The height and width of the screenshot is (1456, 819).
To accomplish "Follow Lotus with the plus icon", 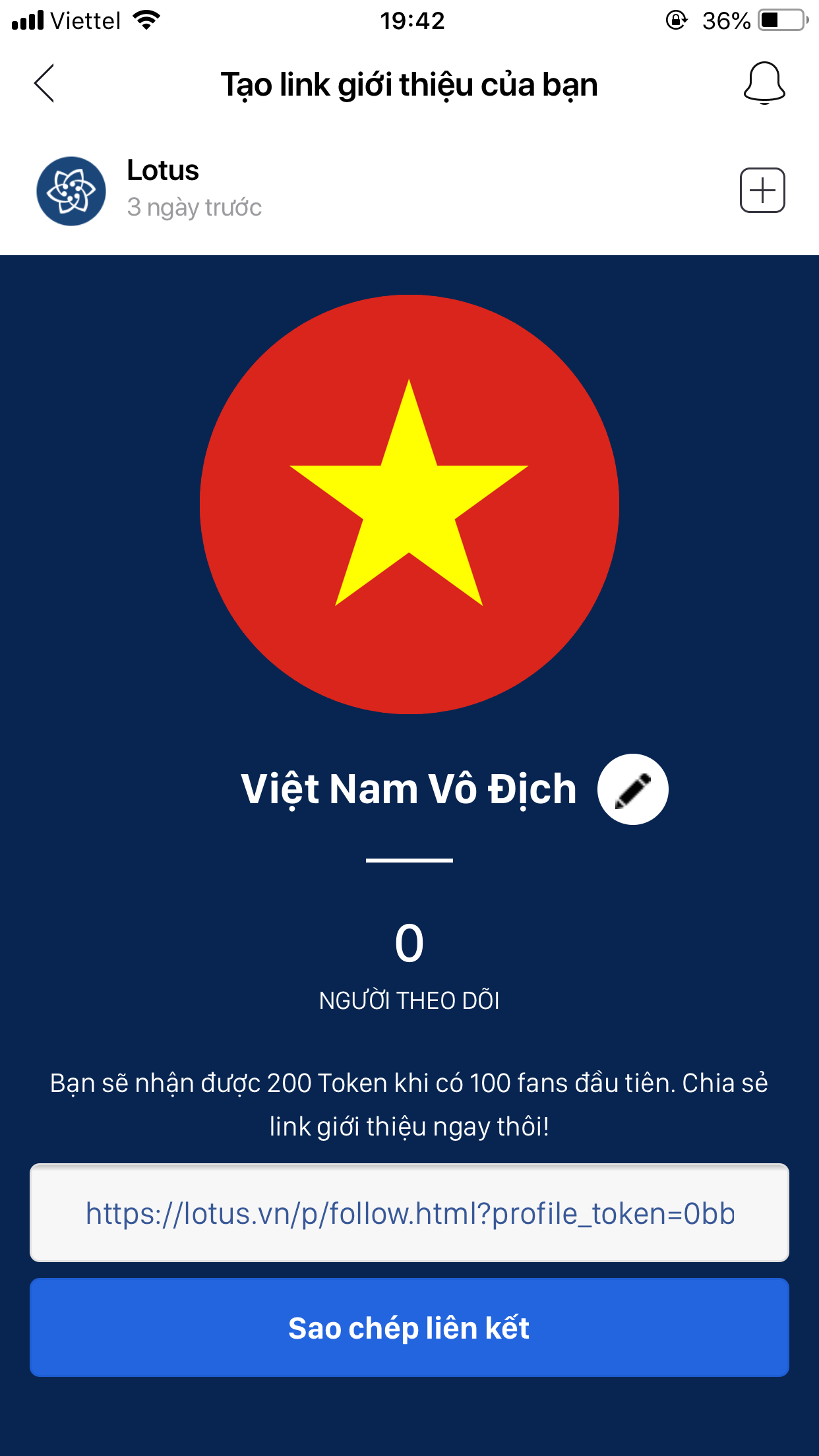I will pos(762,191).
